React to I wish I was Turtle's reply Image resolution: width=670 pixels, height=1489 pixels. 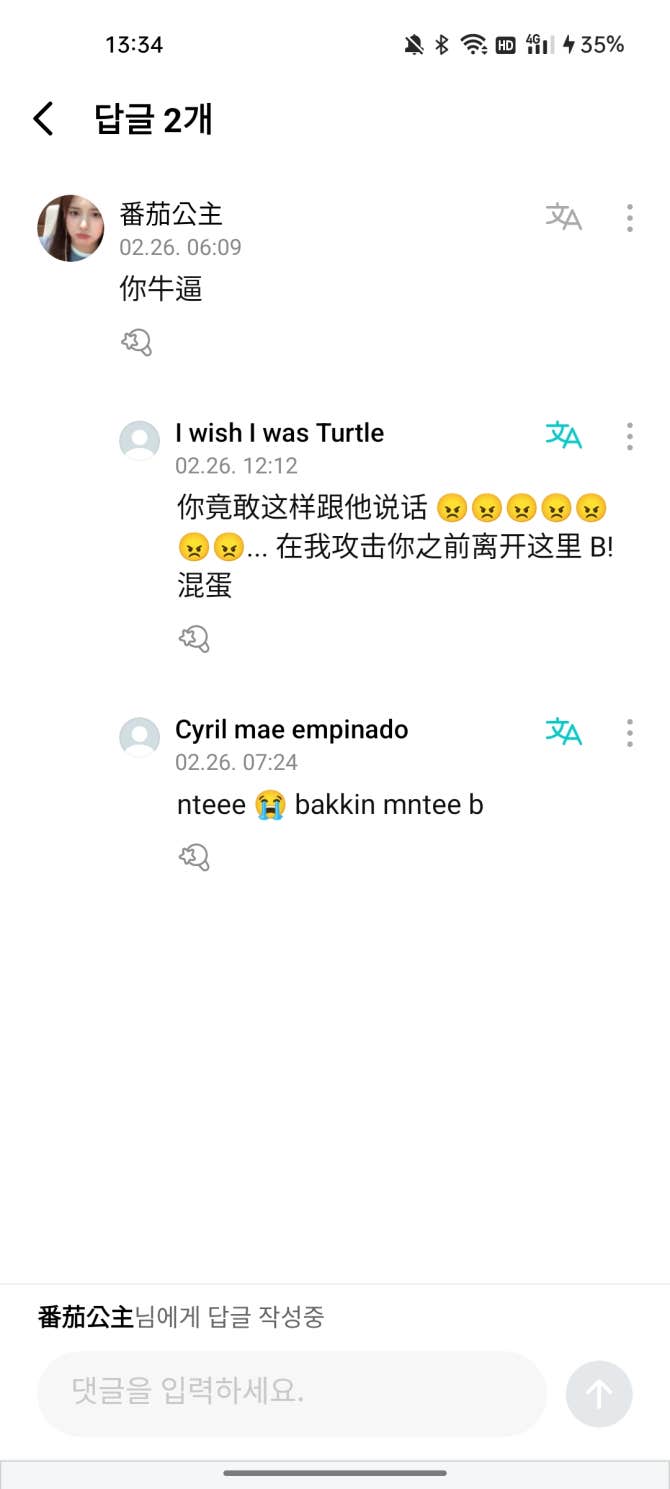click(193, 638)
